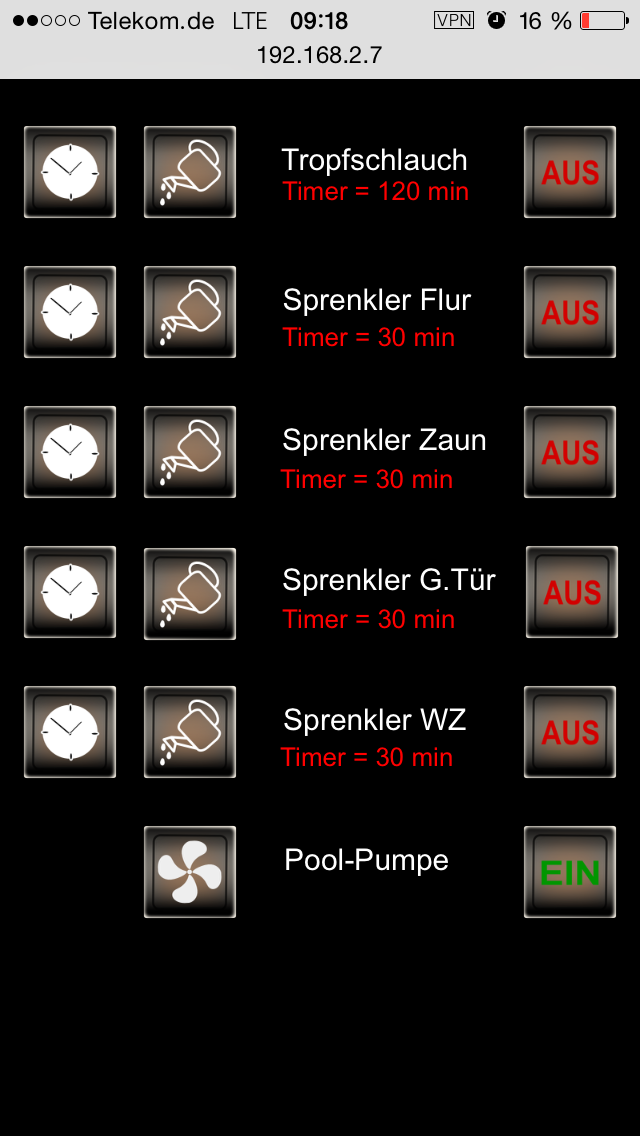Toggle the AUS button for Tropfschlauch
The width and height of the screenshot is (640, 1136).
point(570,172)
